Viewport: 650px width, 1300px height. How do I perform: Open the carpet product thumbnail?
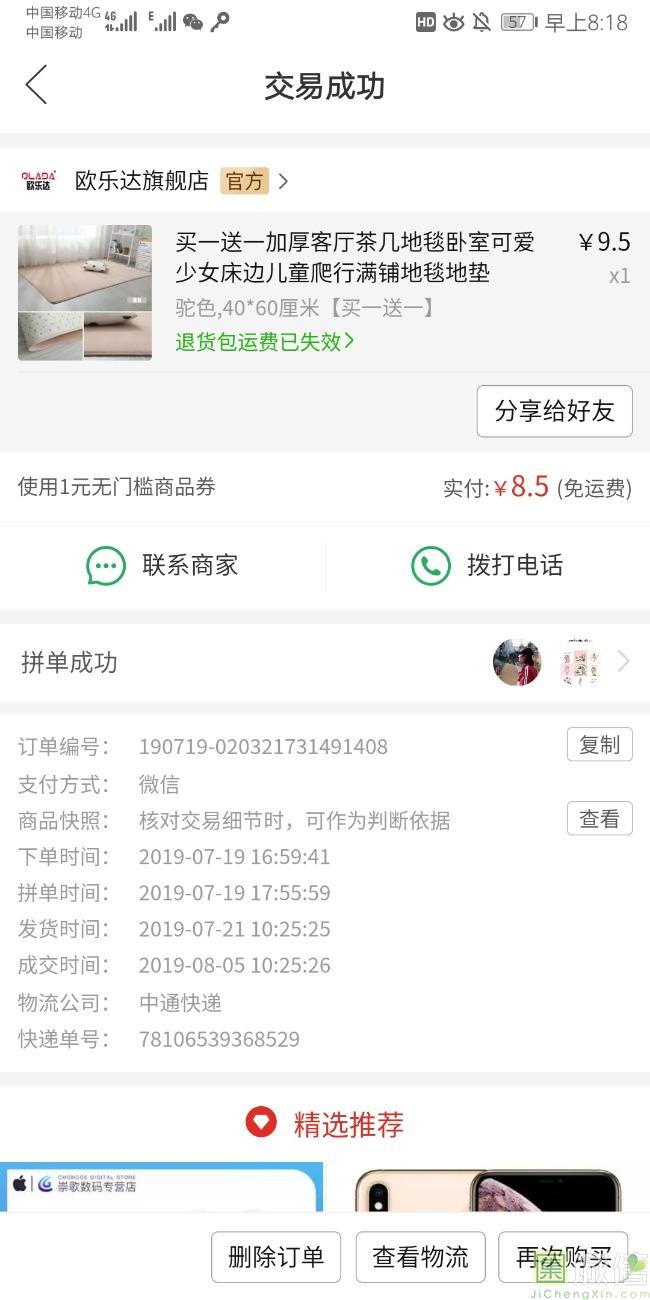pos(85,292)
